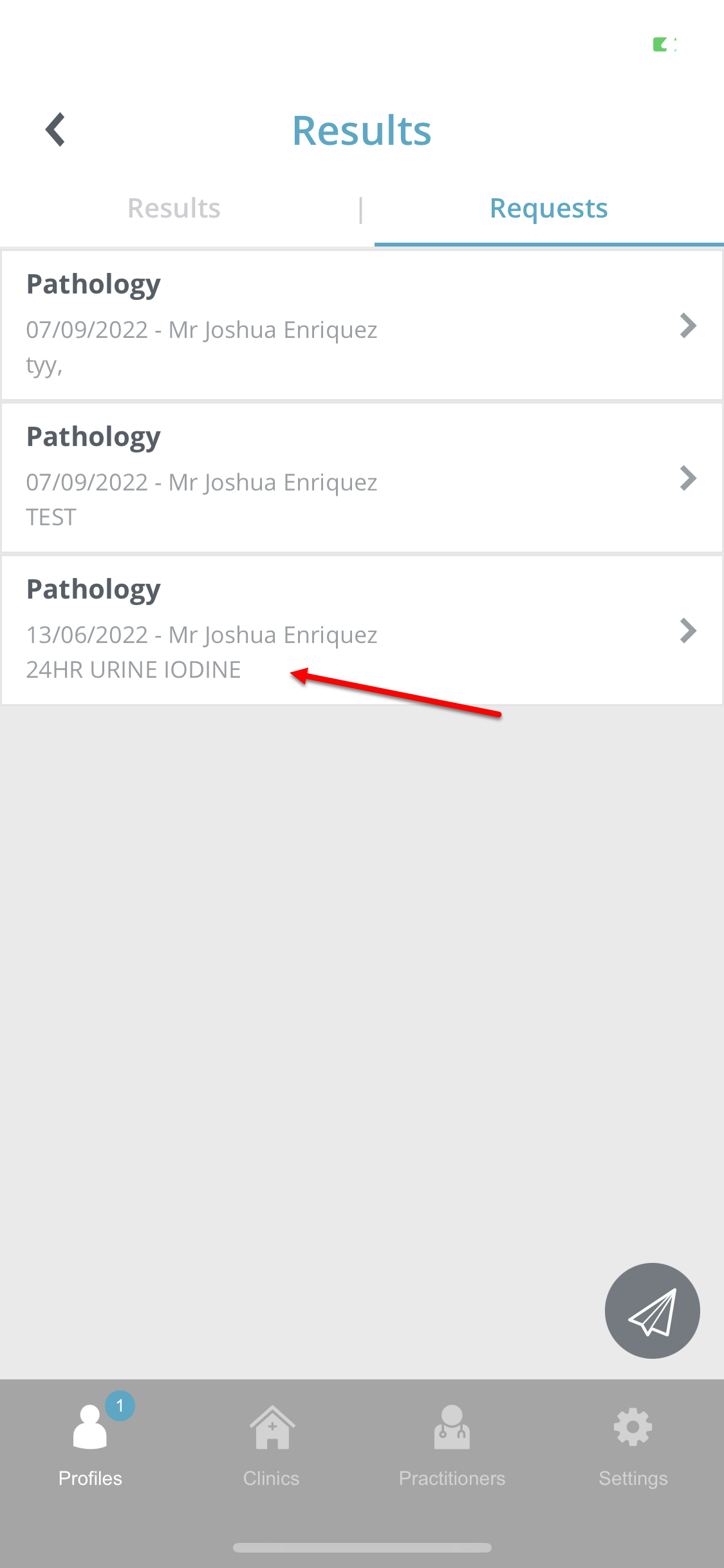Go back using the top-left arrow

click(x=56, y=129)
